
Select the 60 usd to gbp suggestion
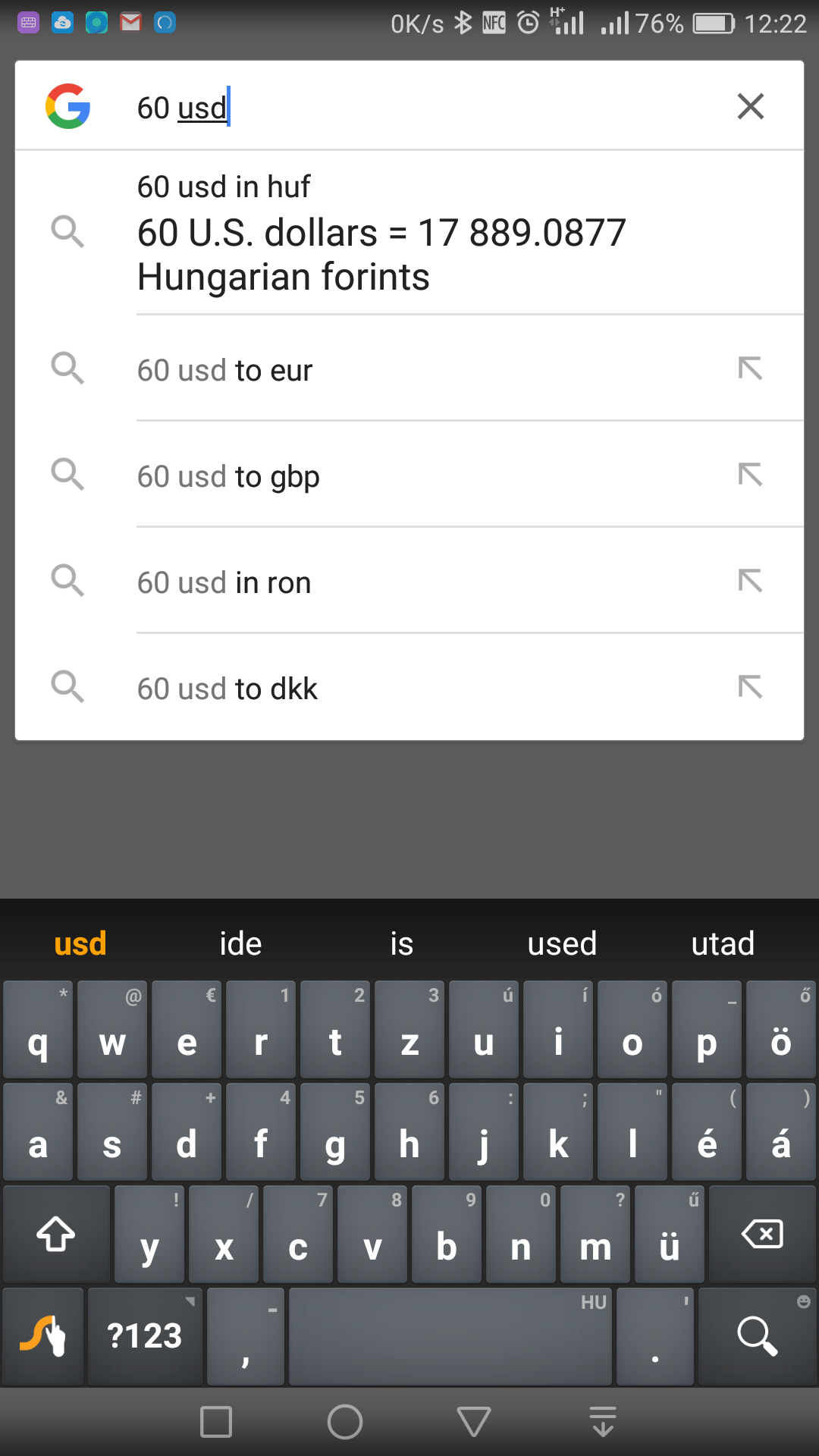click(409, 475)
